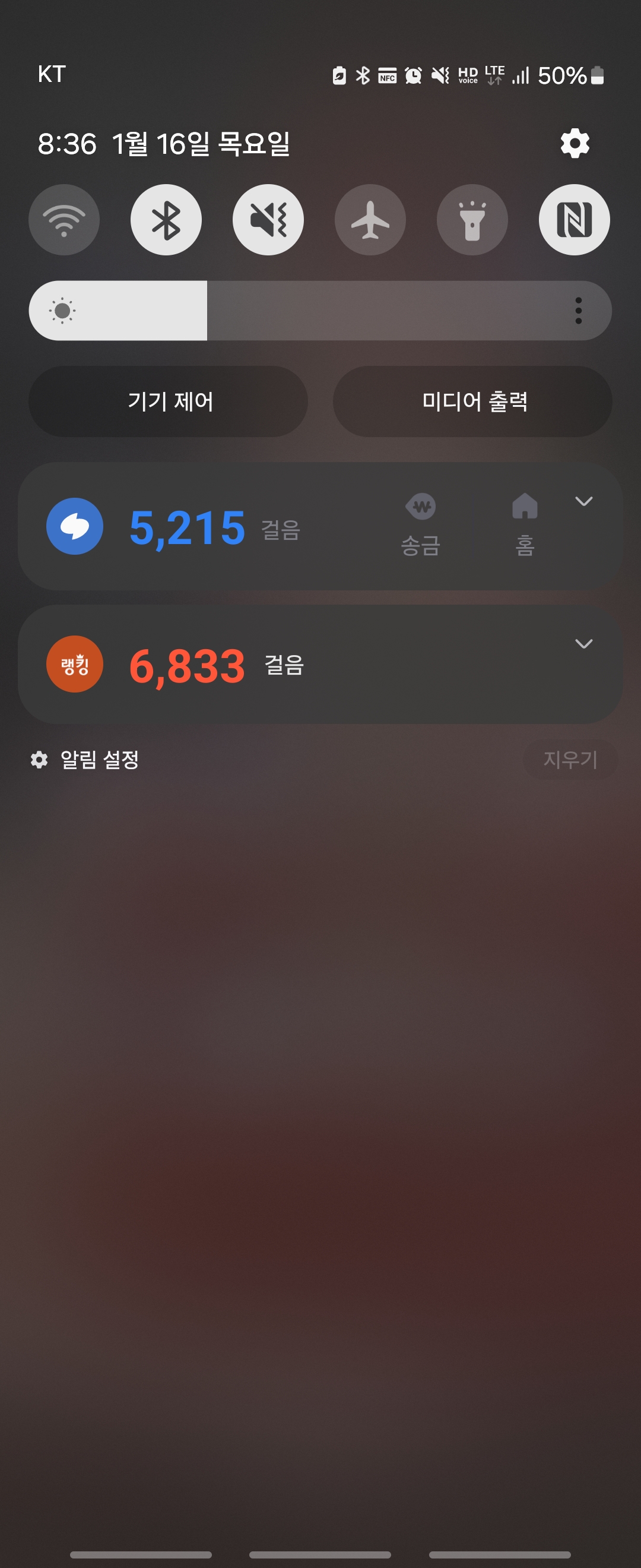Image resolution: width=641 pixels, height=1568 pixels.
Task: Open settings via the gear icon
Action: click(x=575, y=144)
